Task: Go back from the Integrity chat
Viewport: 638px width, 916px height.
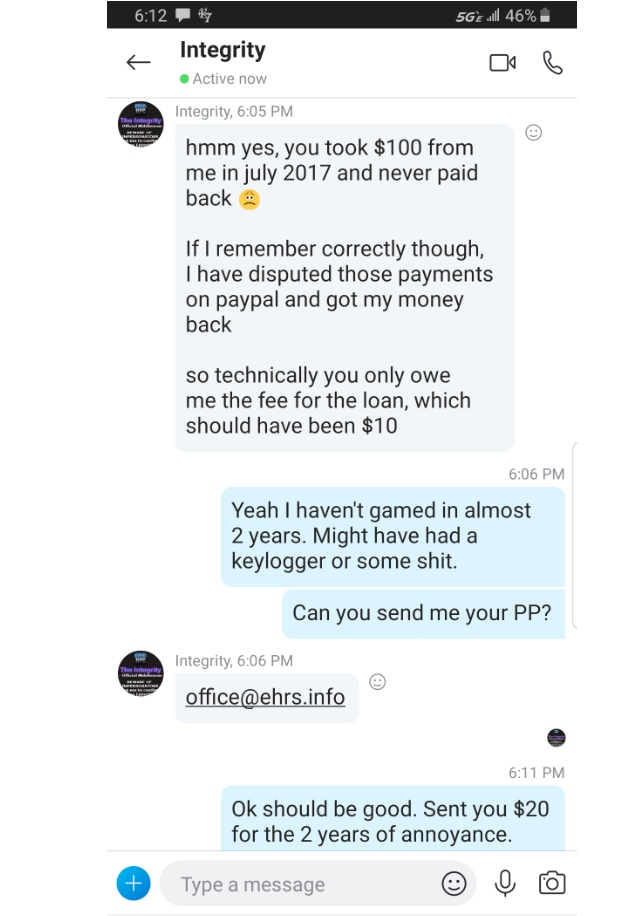Action: pyautogui.click(x=138, y=63)
